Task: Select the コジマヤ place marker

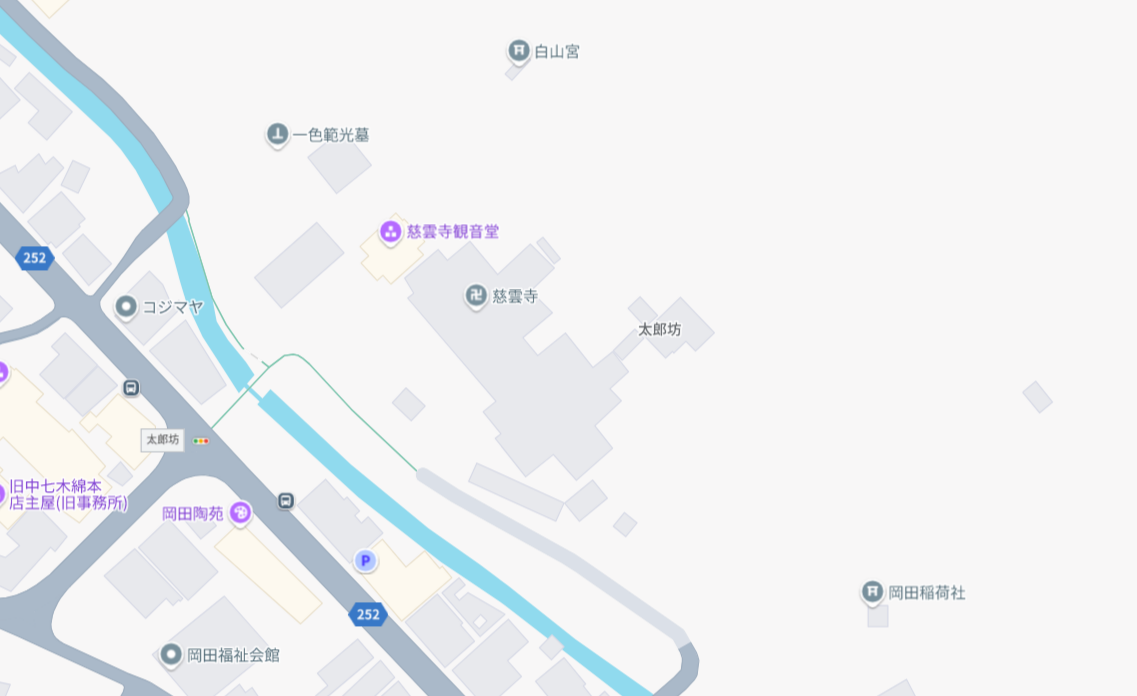Action: tap(126, 306)
